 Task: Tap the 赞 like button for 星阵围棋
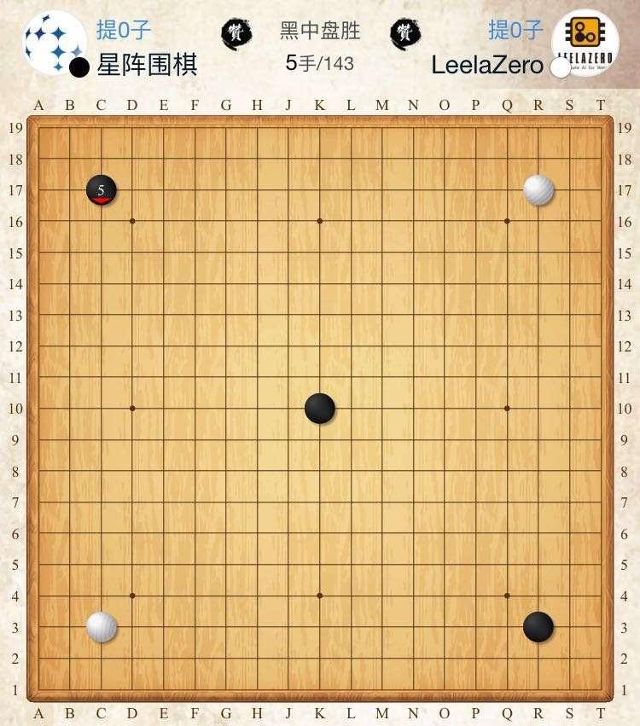click(x=235, y=31)
